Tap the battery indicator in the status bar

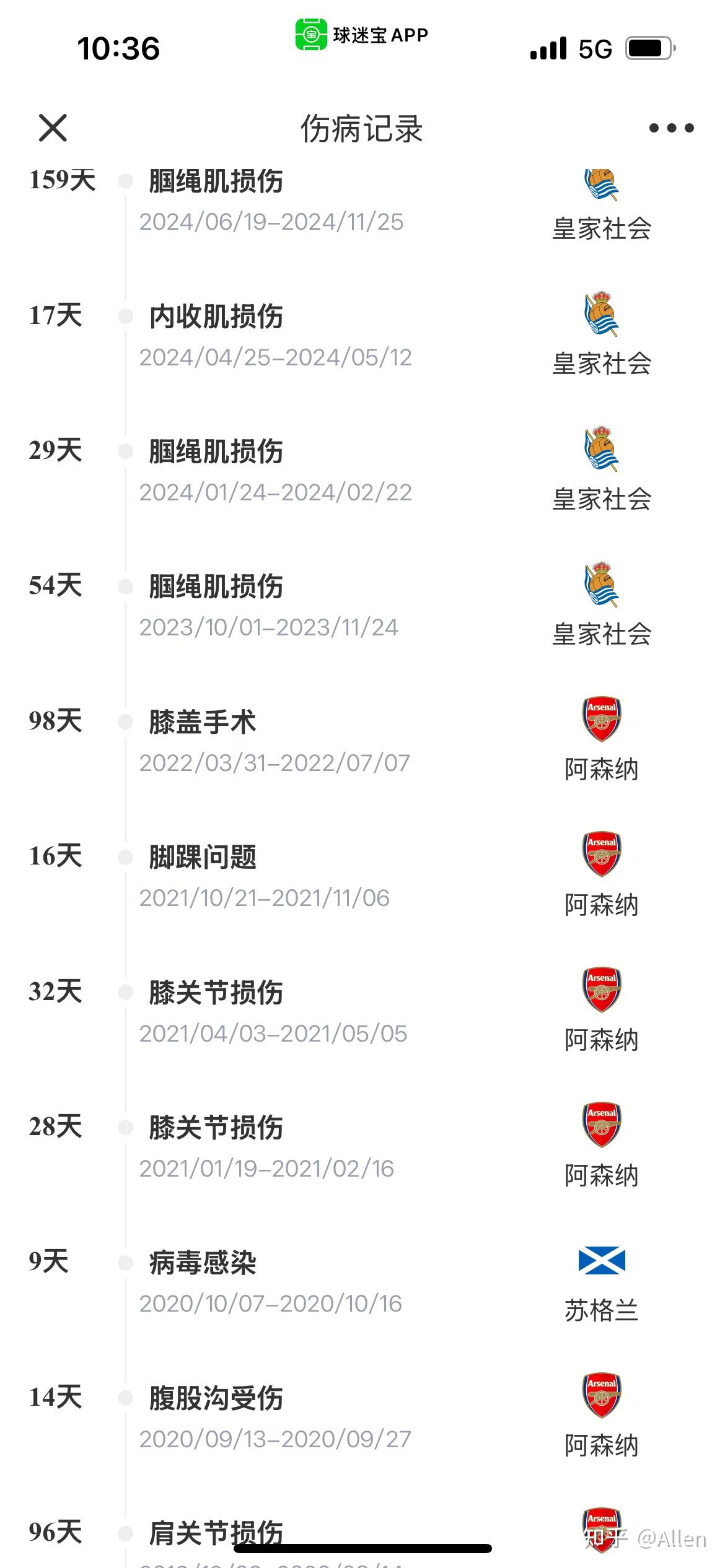pyautogui.click(x=648, y=46)
